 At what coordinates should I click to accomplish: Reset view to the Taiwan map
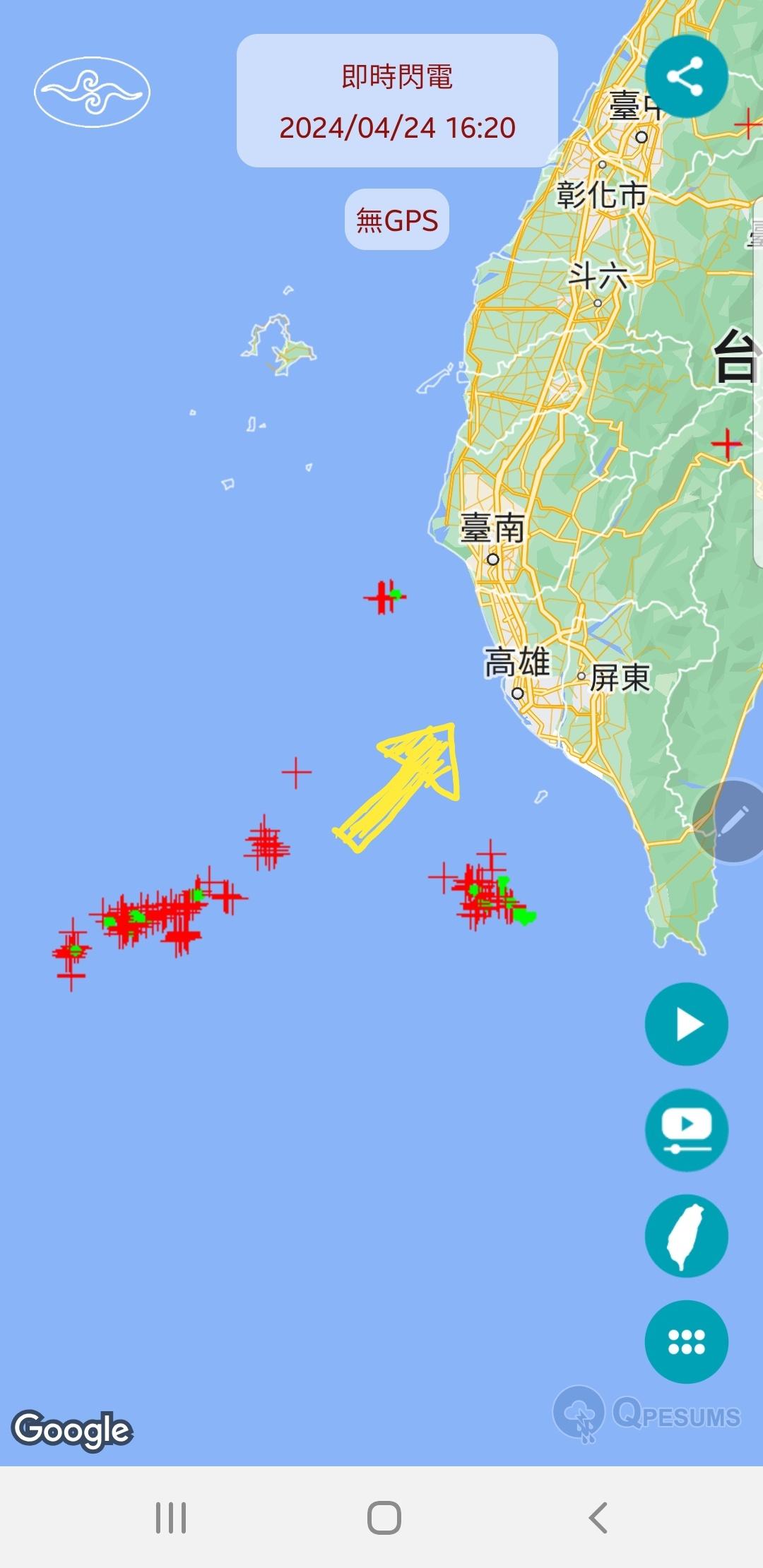click(686, 1235)
